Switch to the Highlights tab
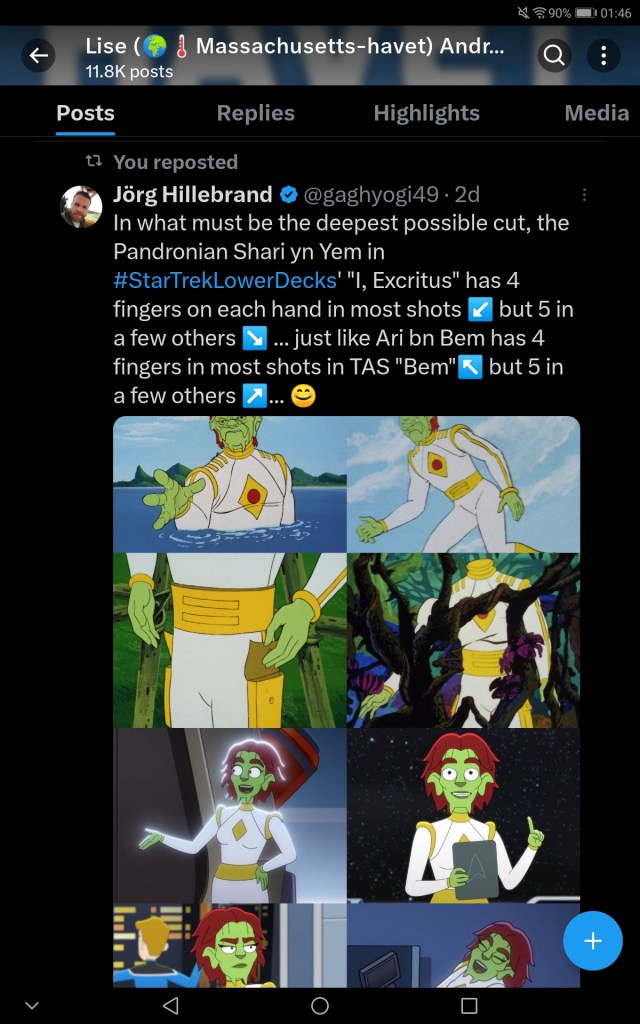 (426, 113)
